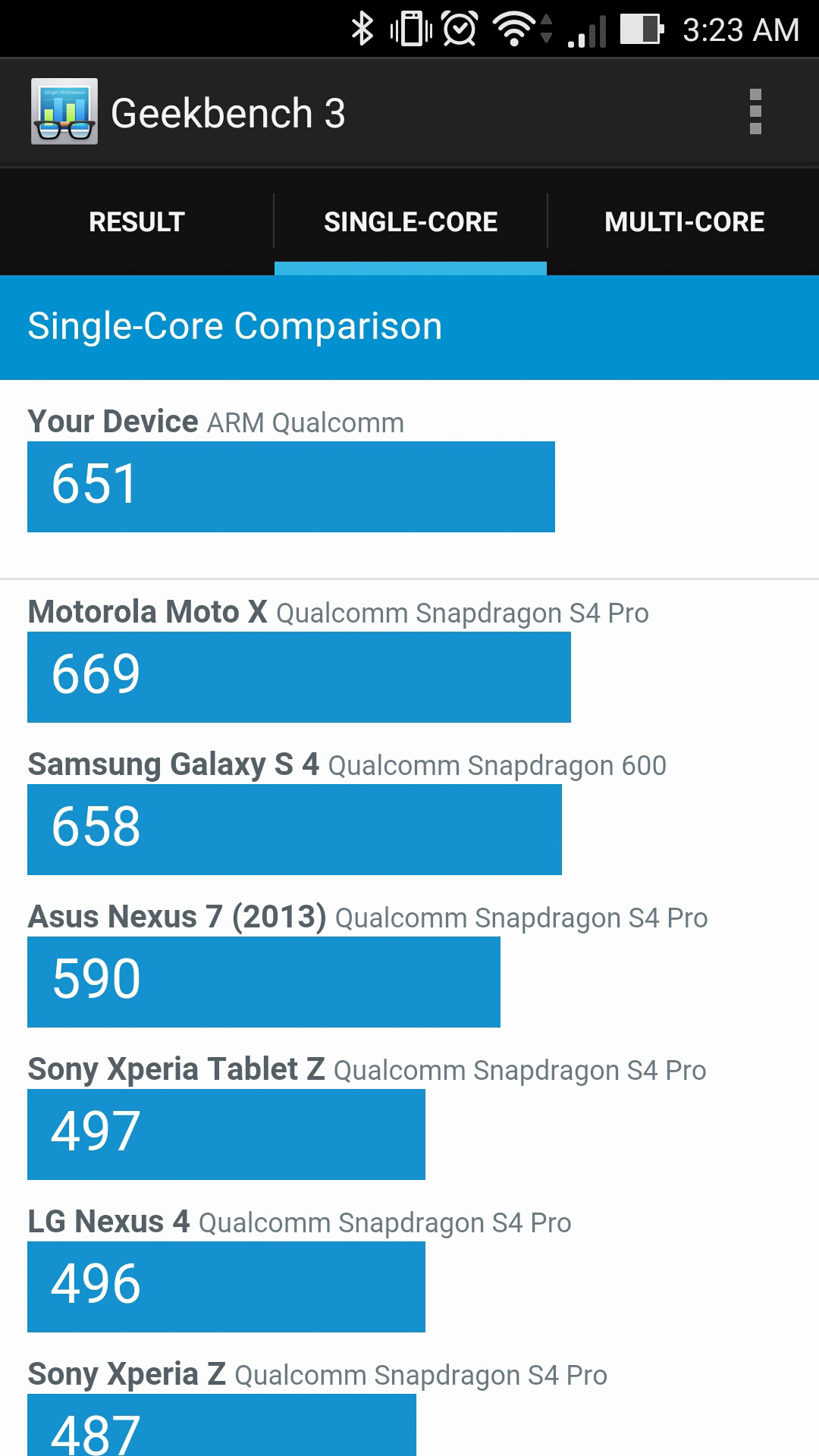Switch to the Result tab
This screenshot has width=819, height=1456.
point(136,221)
